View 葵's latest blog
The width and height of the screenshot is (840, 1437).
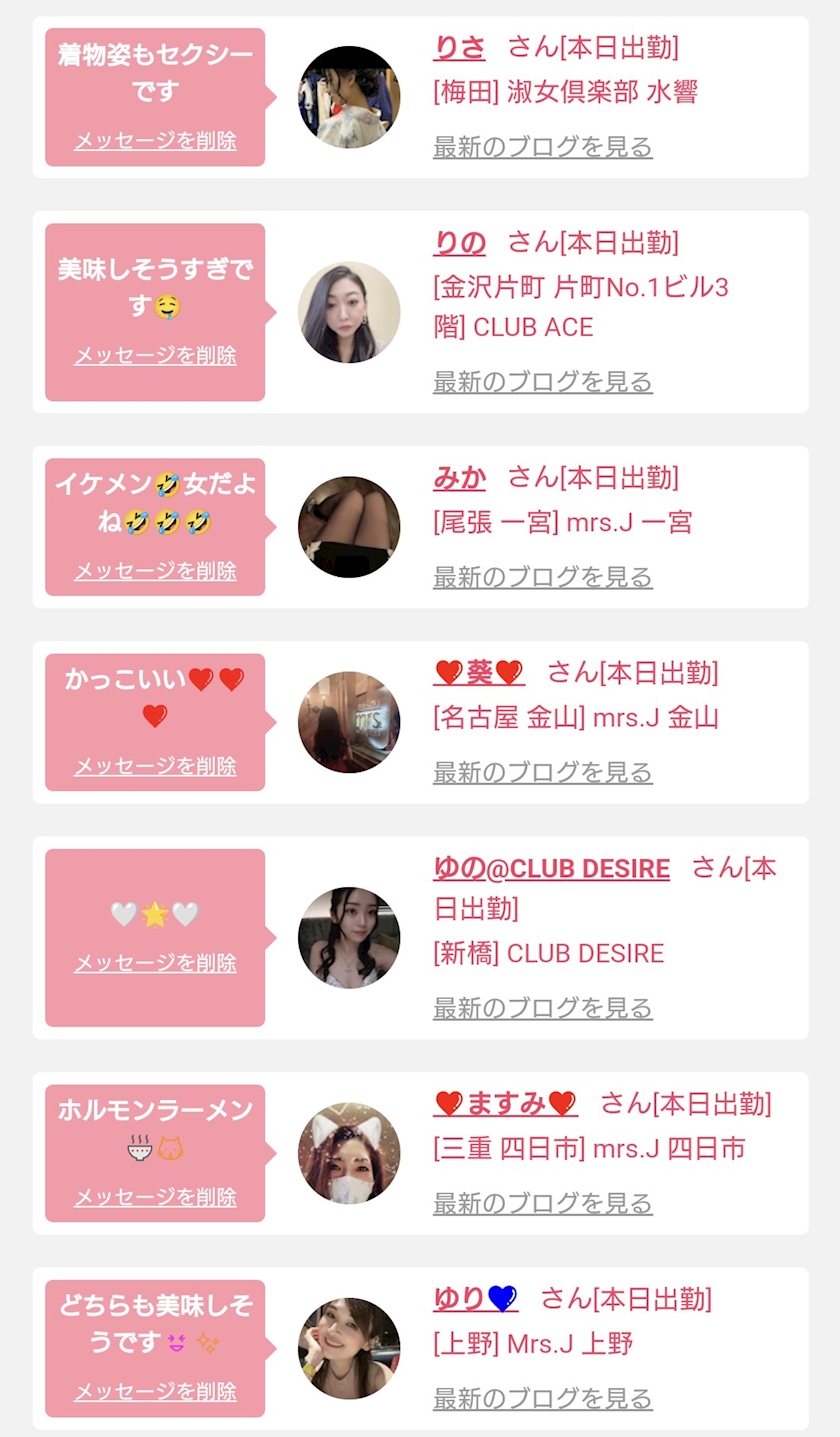pos(542,772)
